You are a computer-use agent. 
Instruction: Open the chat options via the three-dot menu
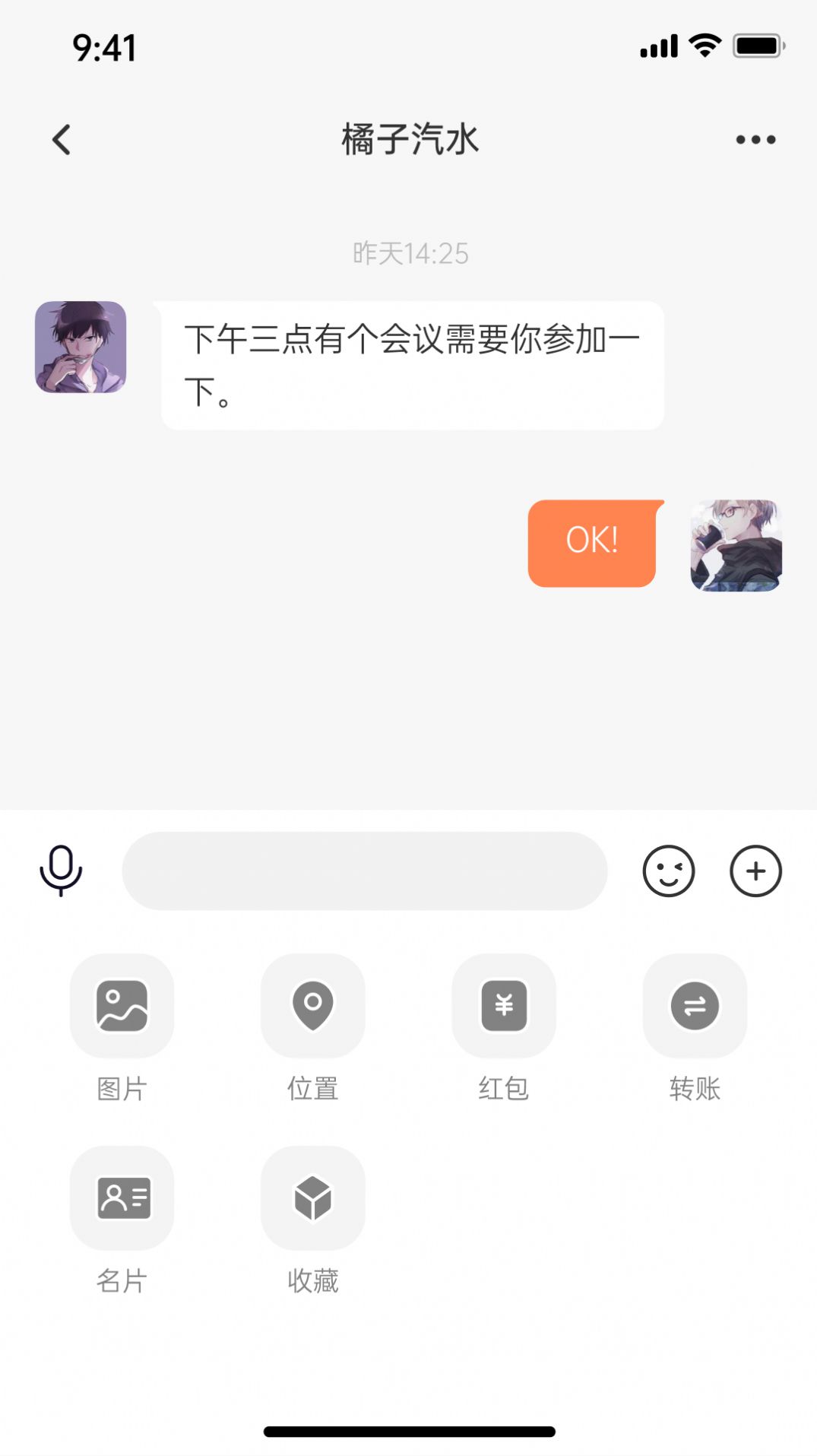pos(755,139)
